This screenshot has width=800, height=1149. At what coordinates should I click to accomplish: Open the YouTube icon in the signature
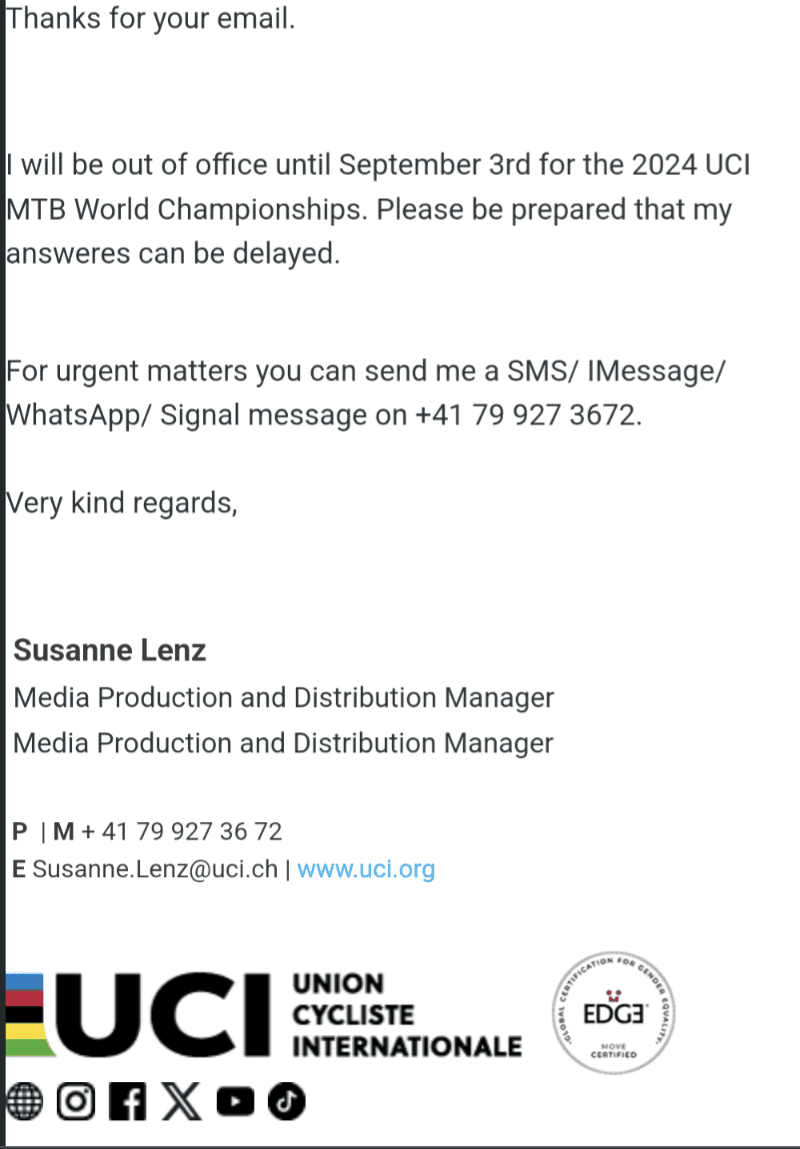235,1101
